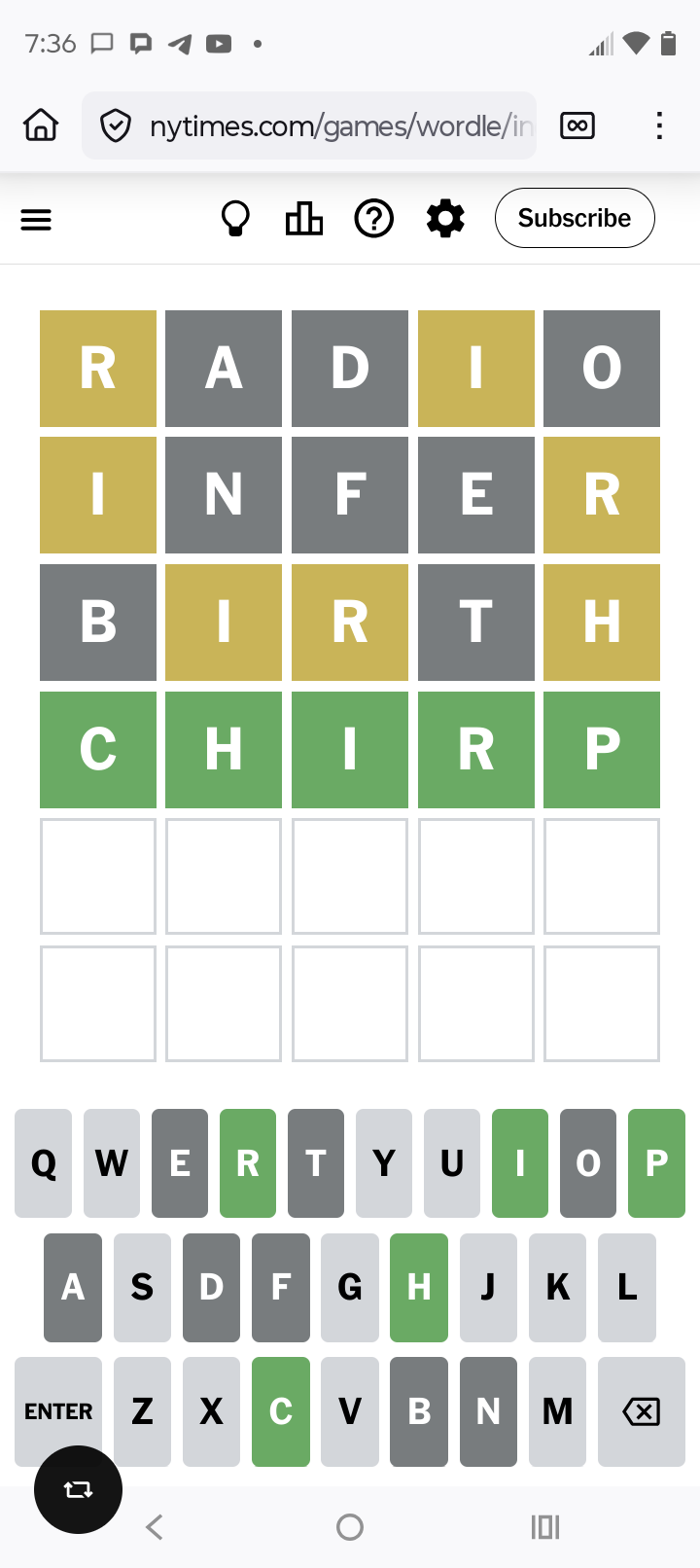The width and height of the screenshot is (700, 1568).
Task: Choose the letter Y key
Action: pos(384,1163)
